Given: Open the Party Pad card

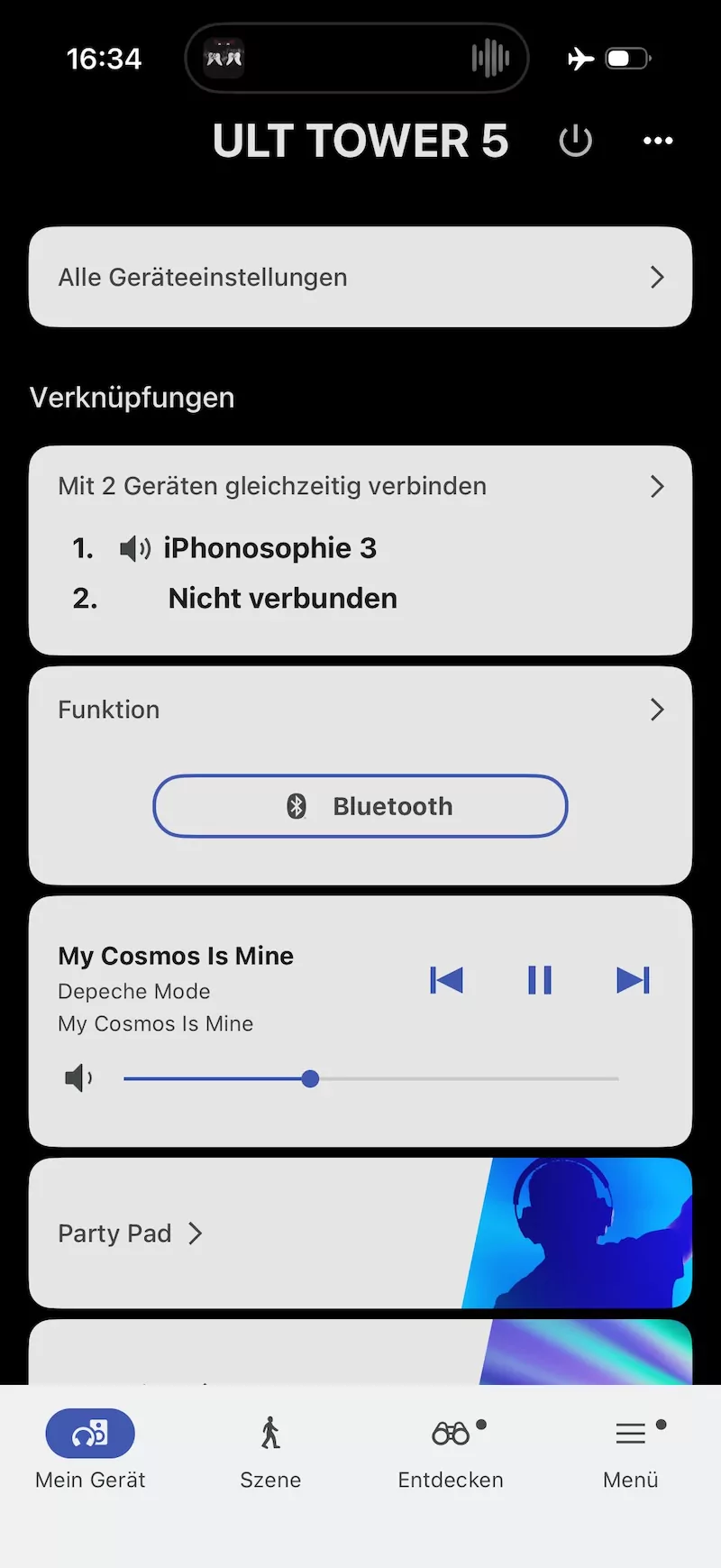Looking at the screenshot, I should click(360, 1233).
